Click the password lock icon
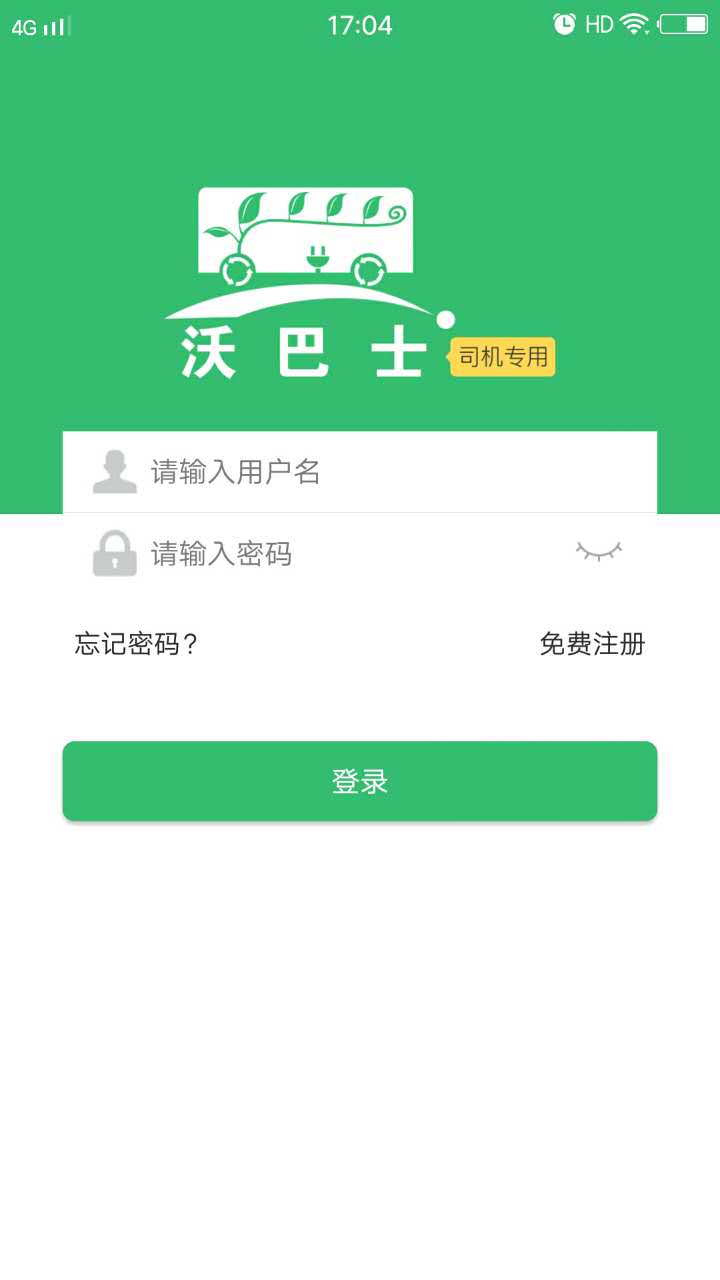 tap(116, 553)
